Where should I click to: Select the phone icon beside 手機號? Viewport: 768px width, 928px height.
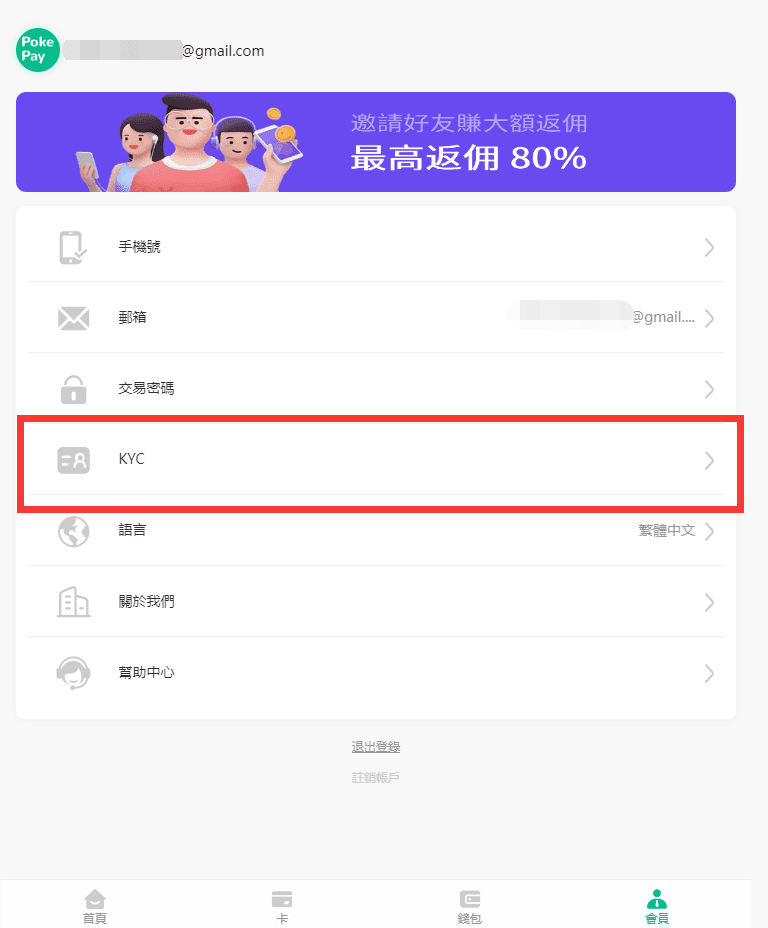coord(73,245)
